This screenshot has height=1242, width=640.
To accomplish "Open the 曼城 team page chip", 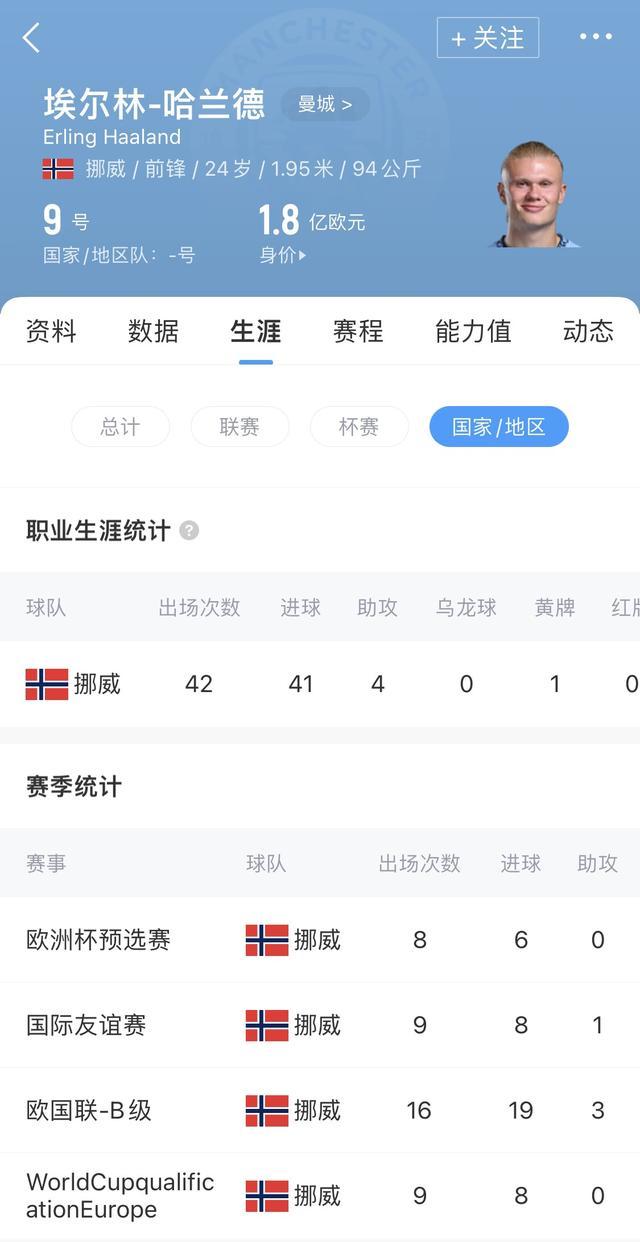I will (325, 104).
